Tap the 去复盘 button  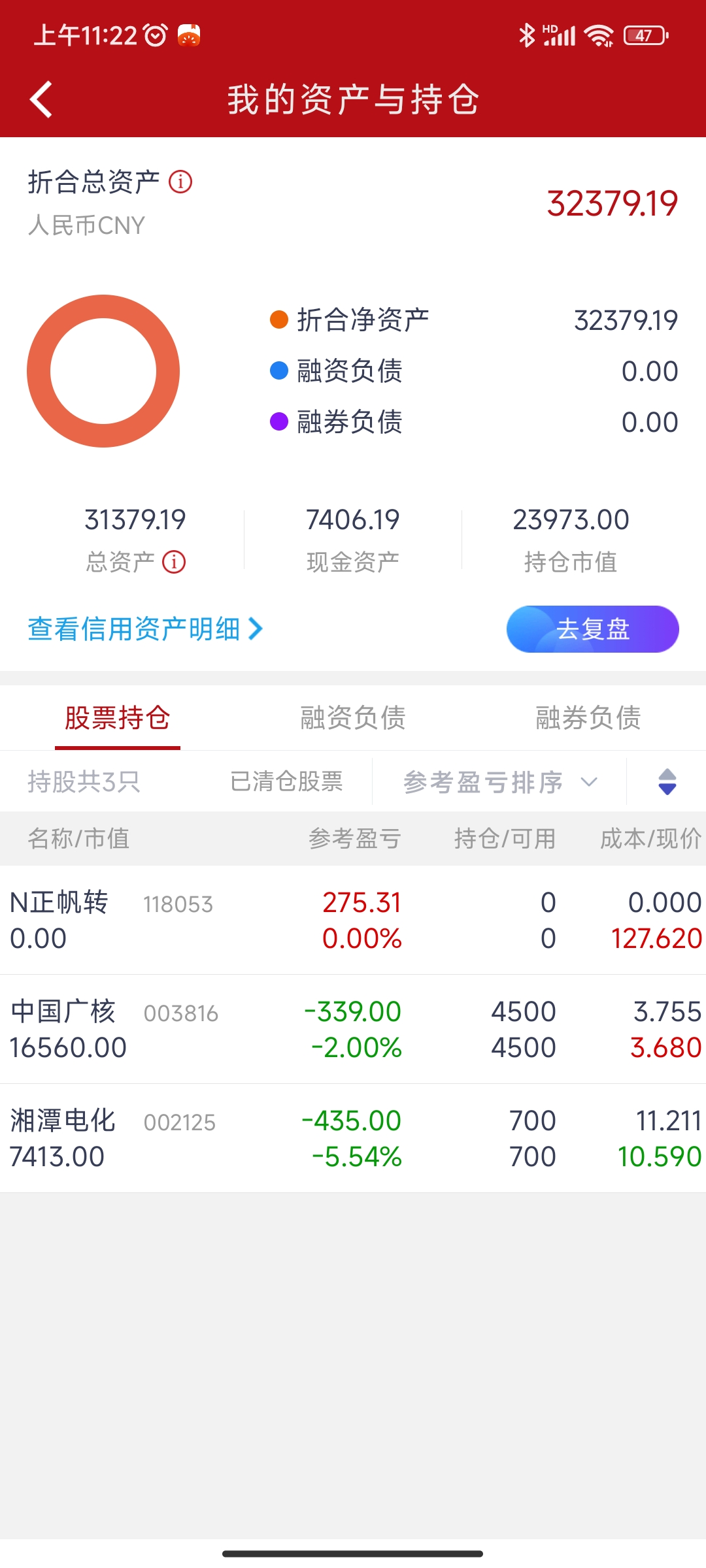pyautogui.click(x=592, y=629)
